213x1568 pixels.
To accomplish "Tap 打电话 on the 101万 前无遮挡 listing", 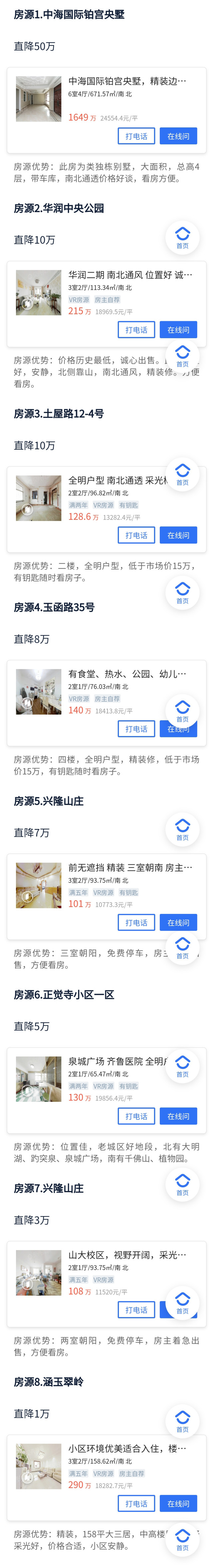I will pos(136,923).
